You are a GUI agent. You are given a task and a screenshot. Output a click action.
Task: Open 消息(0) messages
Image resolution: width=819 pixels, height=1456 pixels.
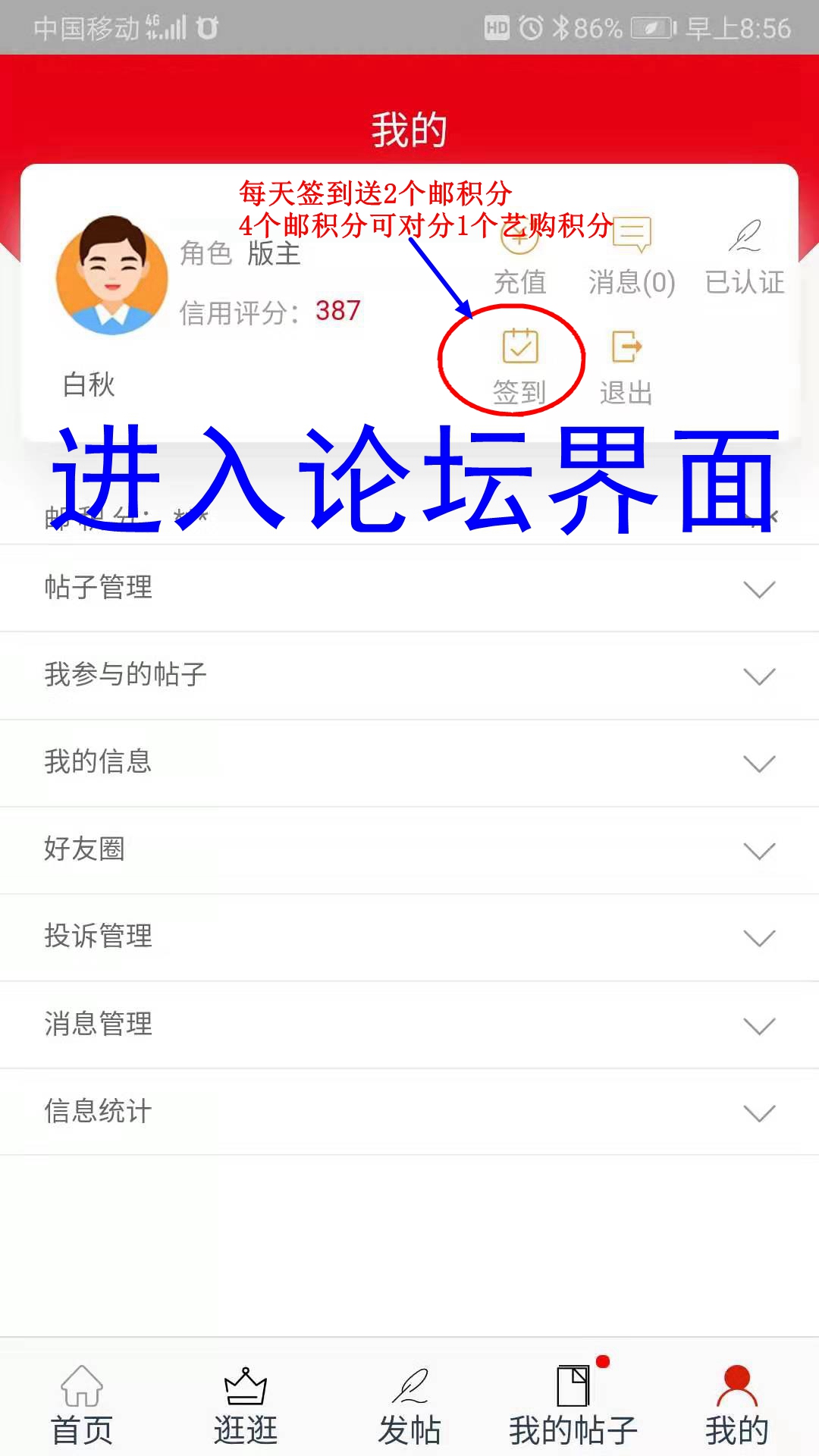tap(630, 258)
